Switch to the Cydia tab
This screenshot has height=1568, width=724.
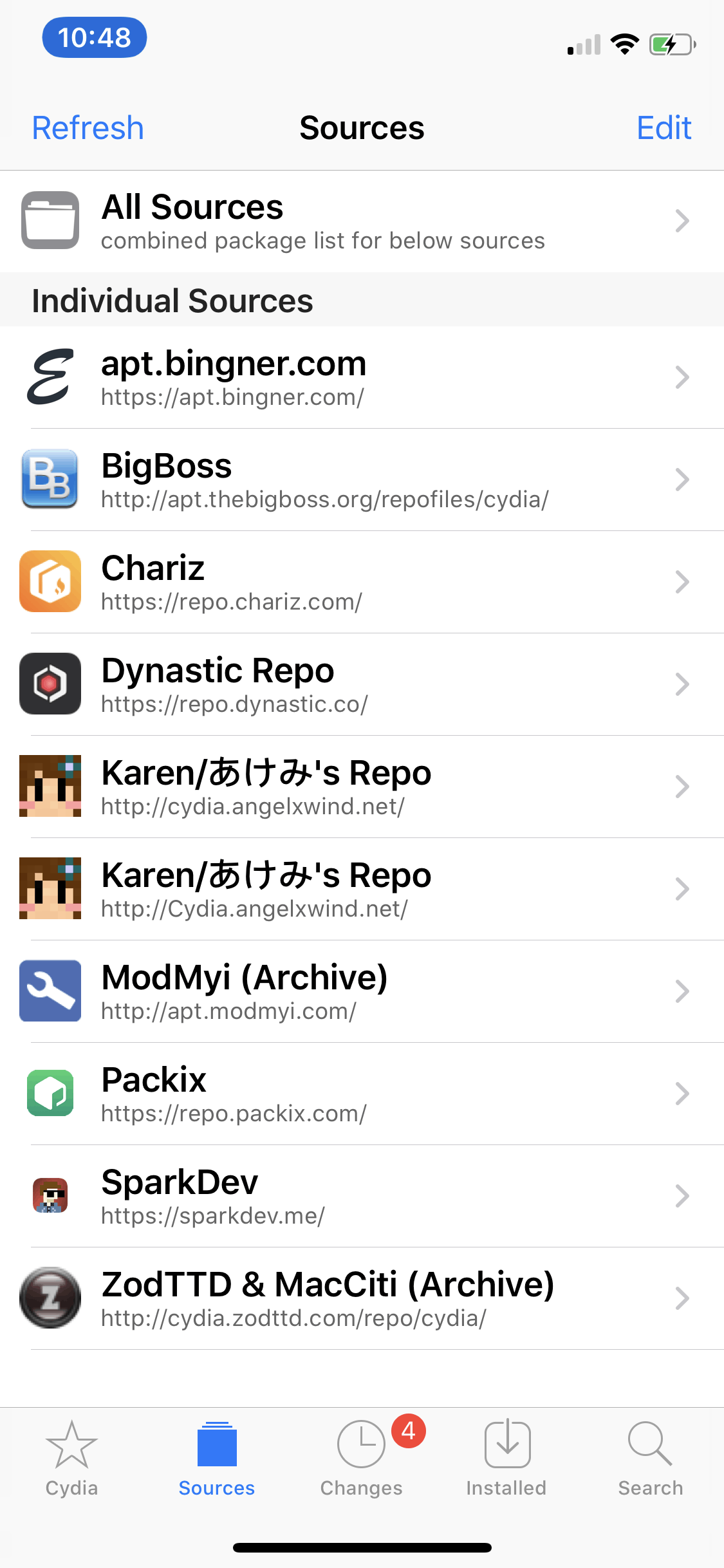[x=71, y=1459]
